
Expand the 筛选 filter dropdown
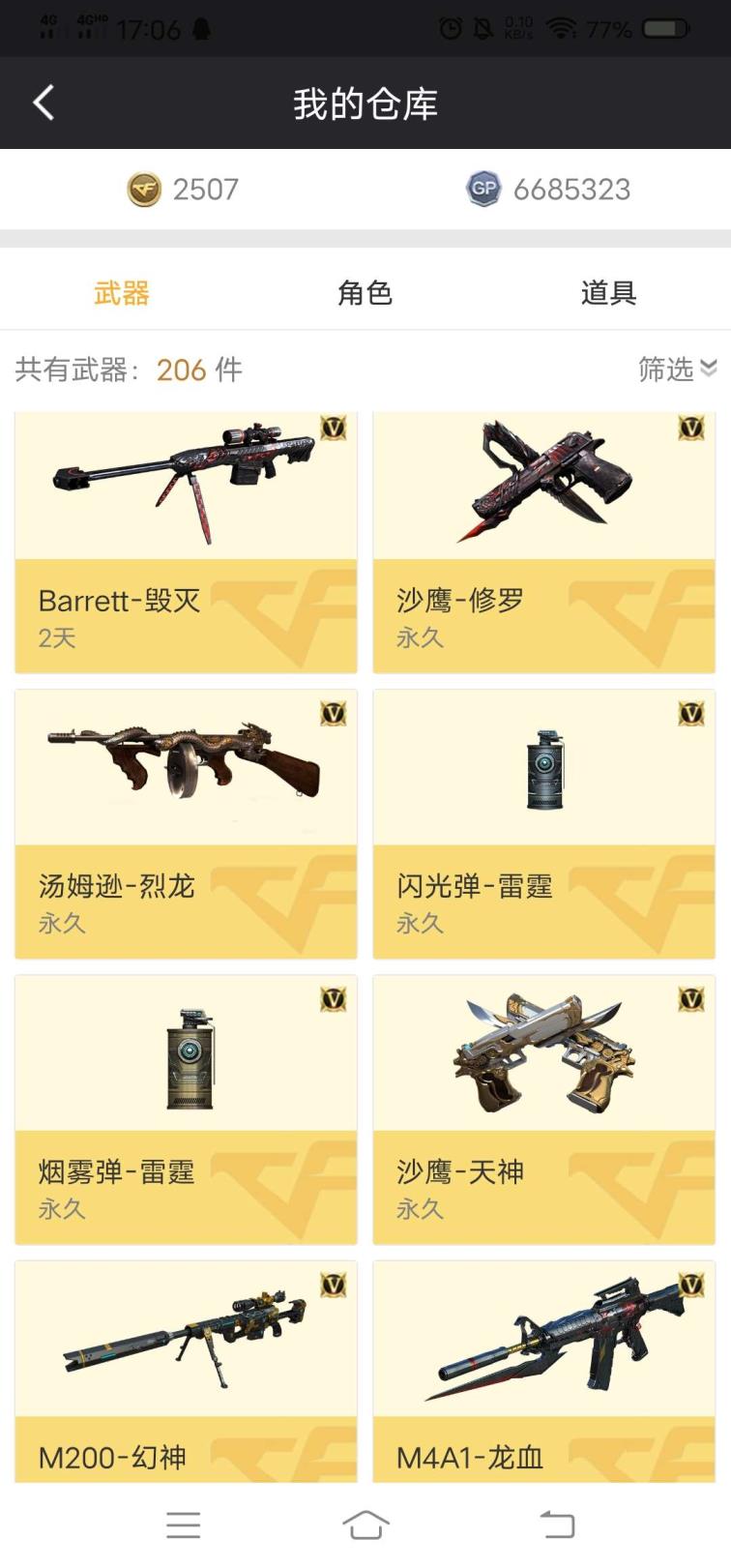[677, 369]
